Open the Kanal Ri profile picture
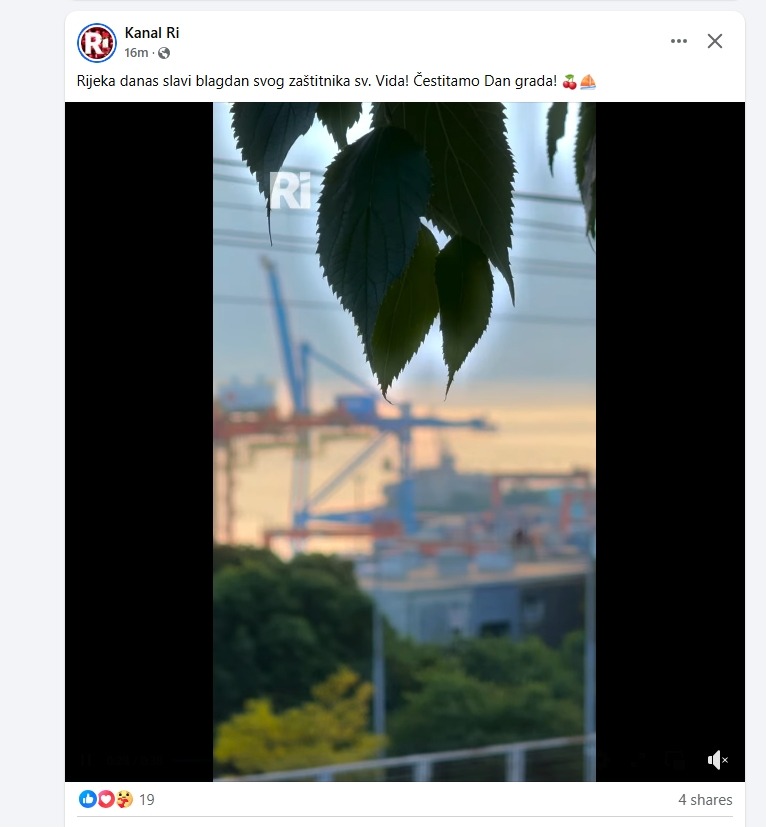This screenshot has width=766, height=827. click(x=97, y=42)
